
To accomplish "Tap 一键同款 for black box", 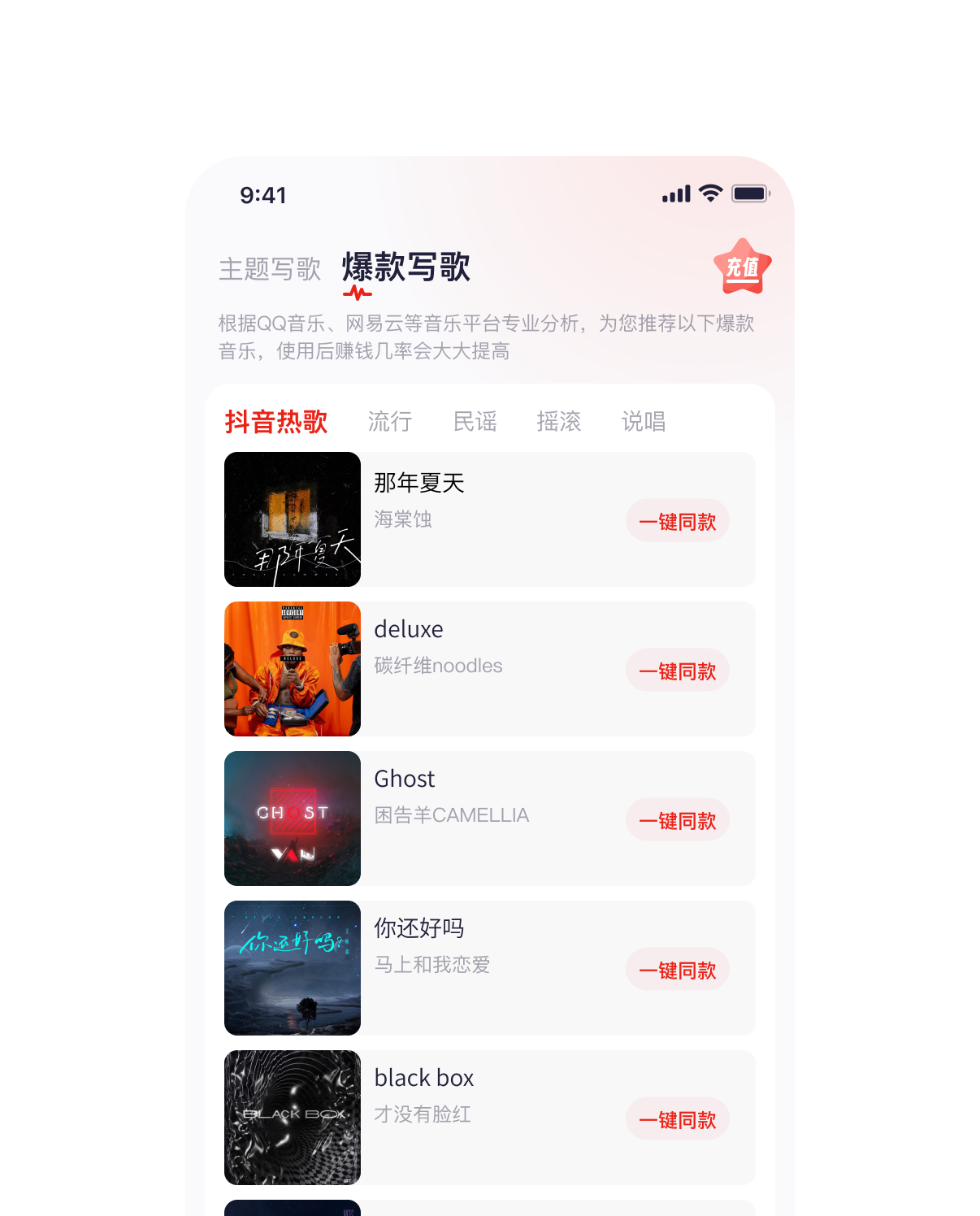I will [677, 1119].
